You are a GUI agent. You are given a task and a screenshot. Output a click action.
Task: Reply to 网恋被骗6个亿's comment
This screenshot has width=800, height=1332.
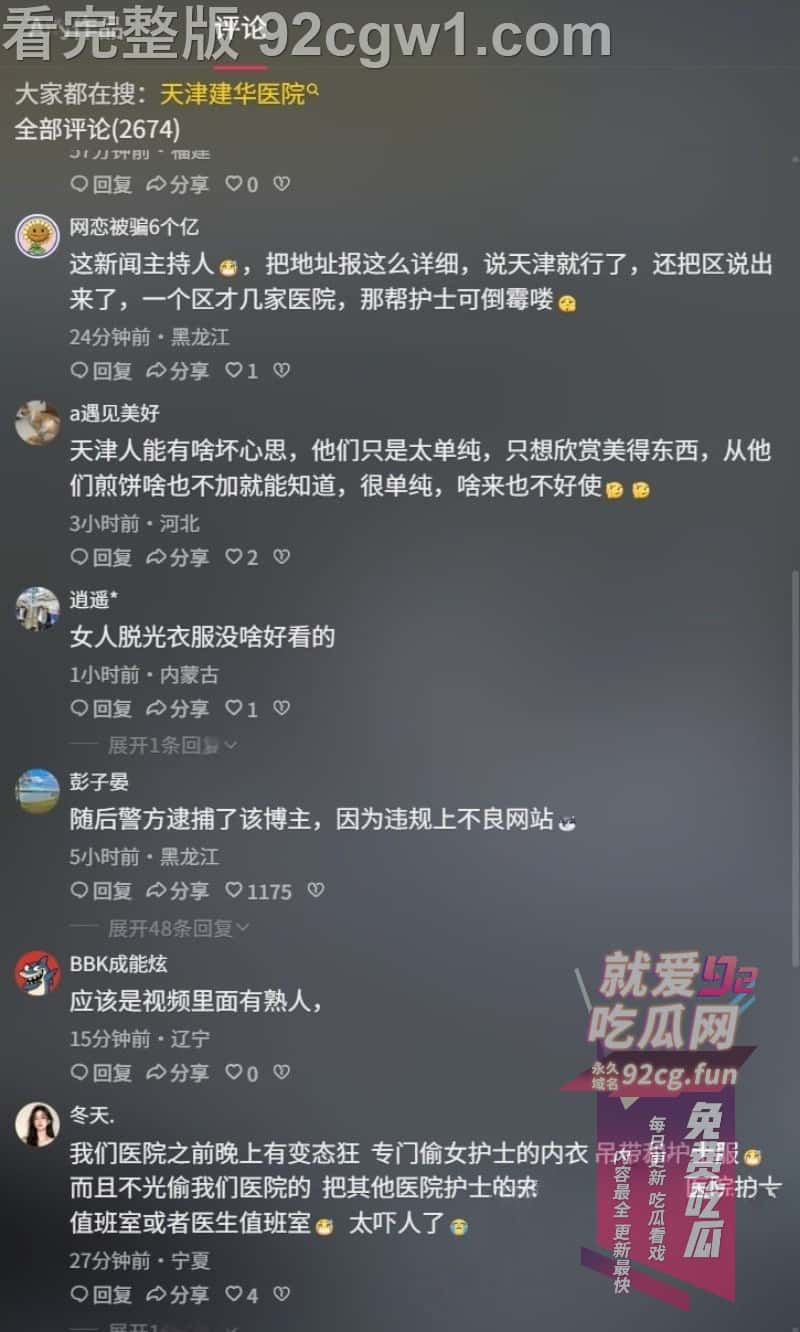101,371
